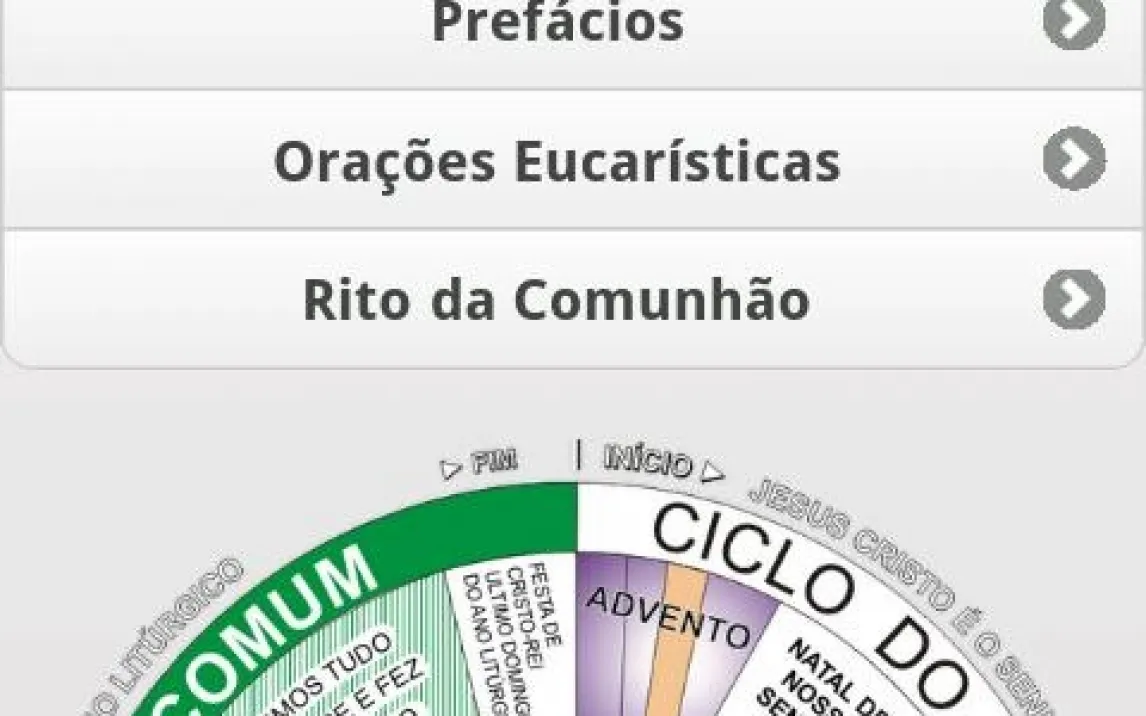This screenshot has width=1146, height=716.
Task: Open Orações Eucarísticas row
Action: [558, 160]
